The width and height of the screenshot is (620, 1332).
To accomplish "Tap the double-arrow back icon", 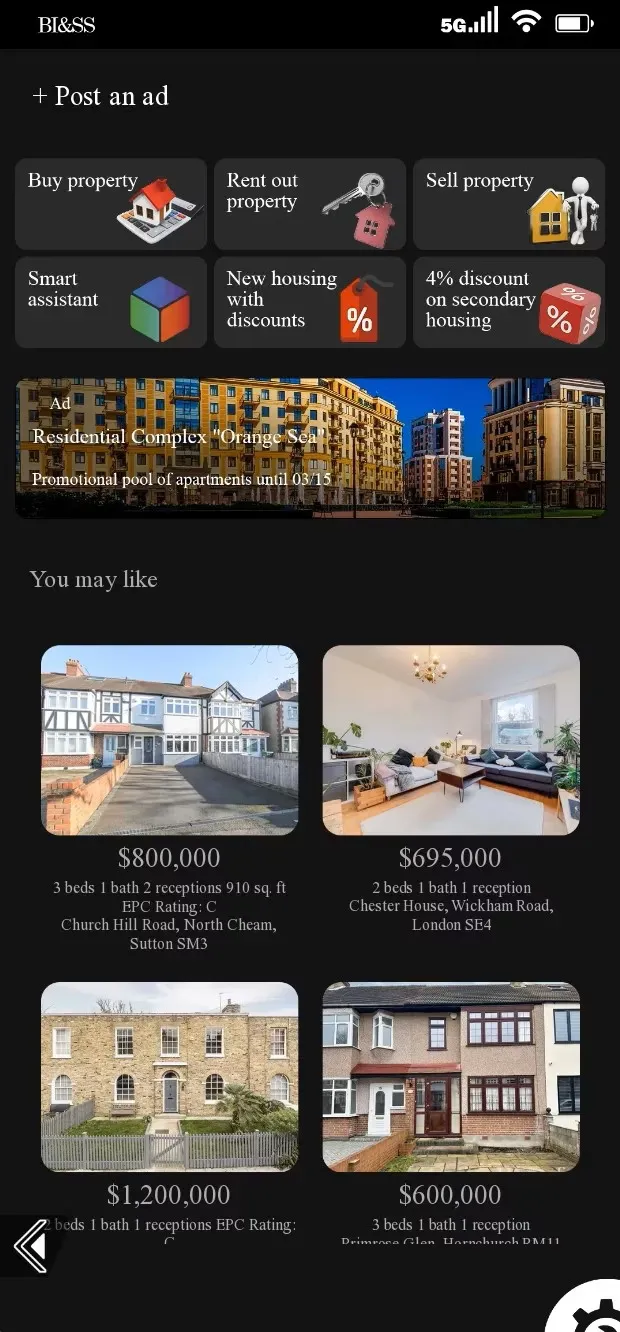I will 30,1246.
